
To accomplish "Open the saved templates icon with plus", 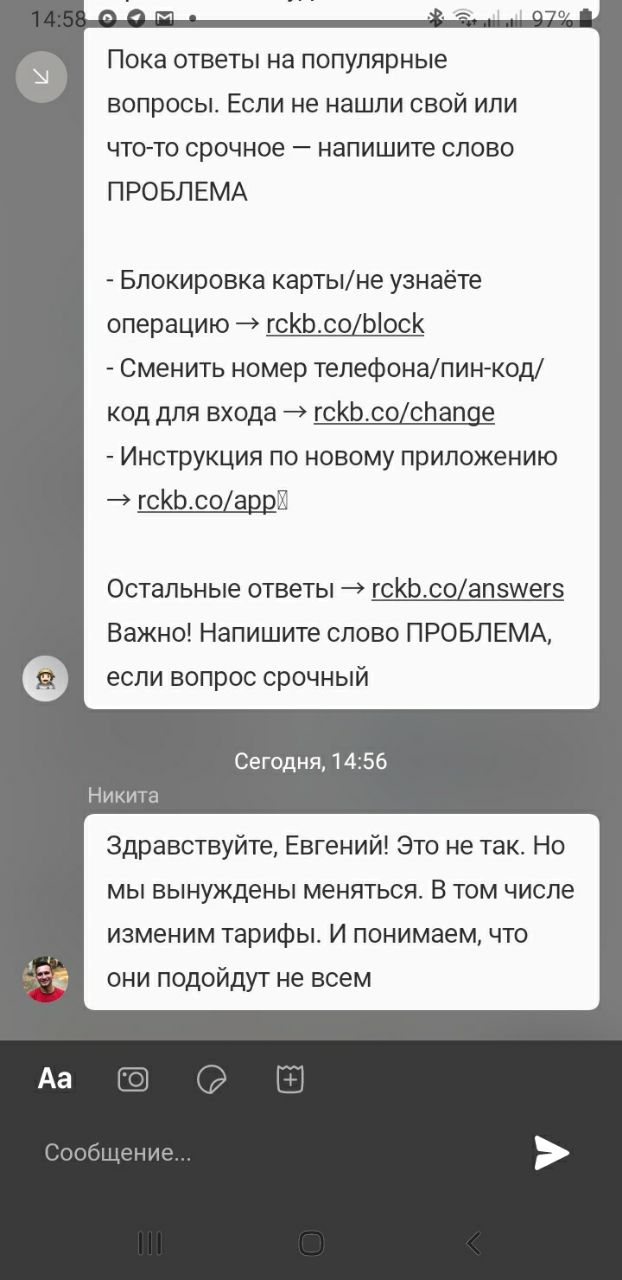I will (x=290, y=1078).
